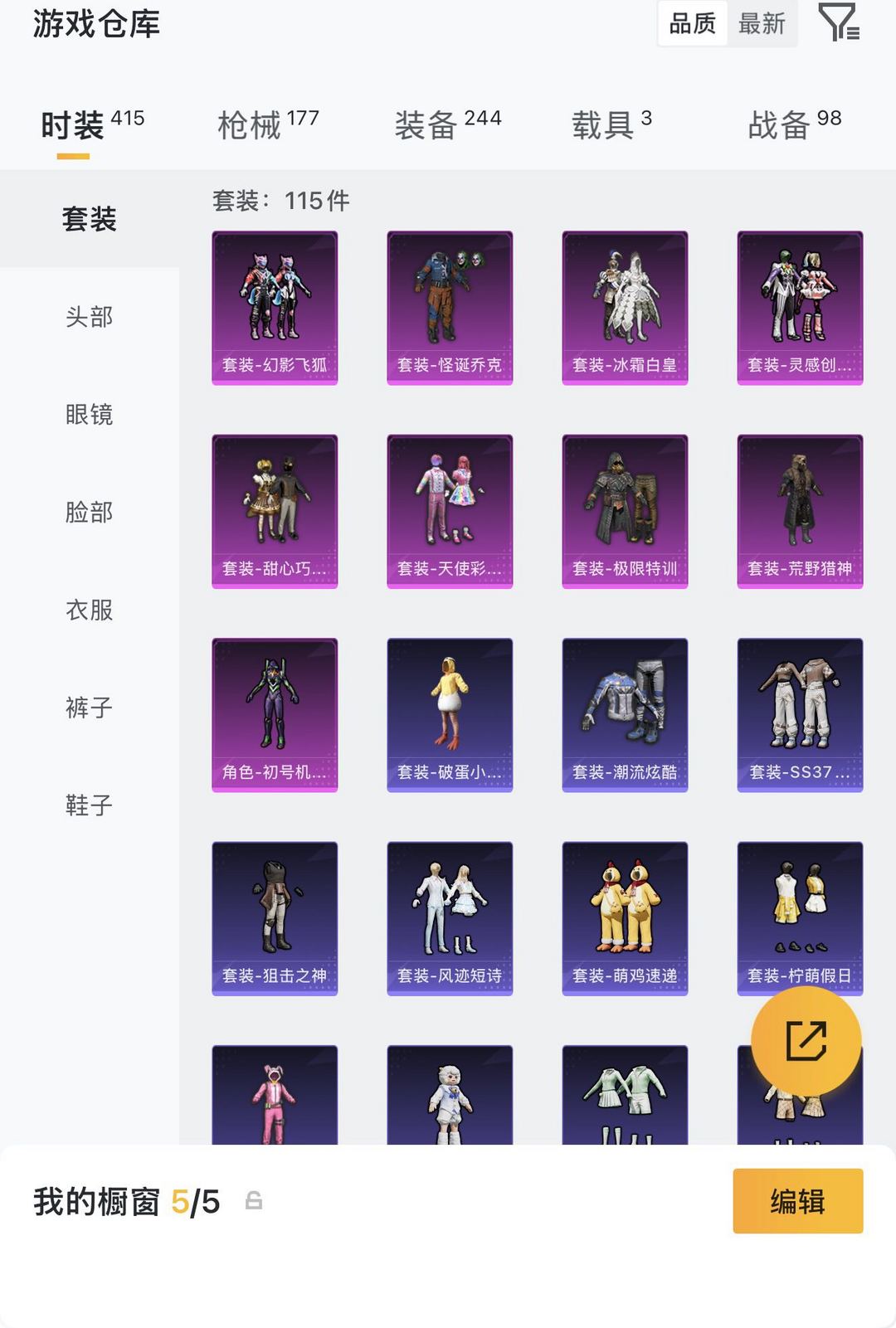896x1328 pixels.
Task: Sort by 品质
Action: pyautogui.click(x=693, y=24)
